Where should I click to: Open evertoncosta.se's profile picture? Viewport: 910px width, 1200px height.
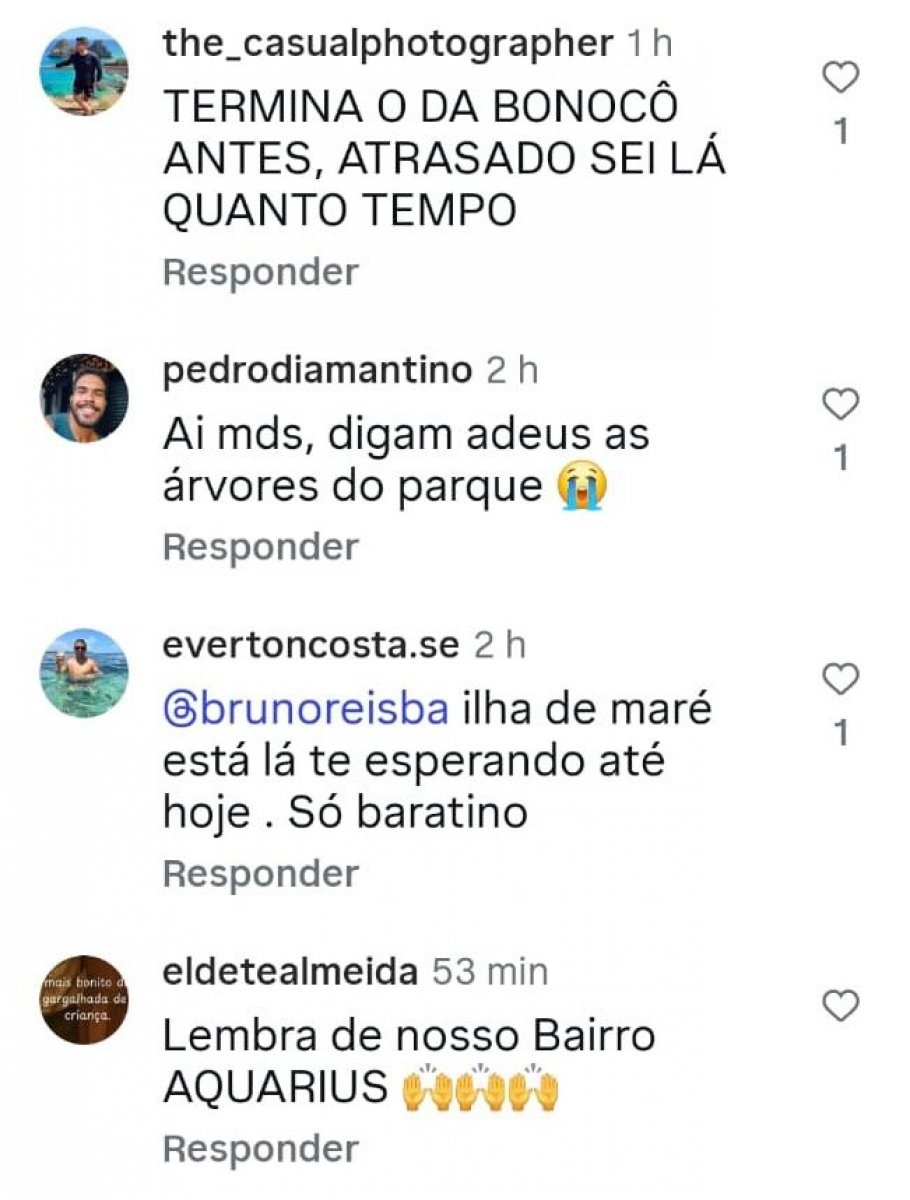(84, 672)
